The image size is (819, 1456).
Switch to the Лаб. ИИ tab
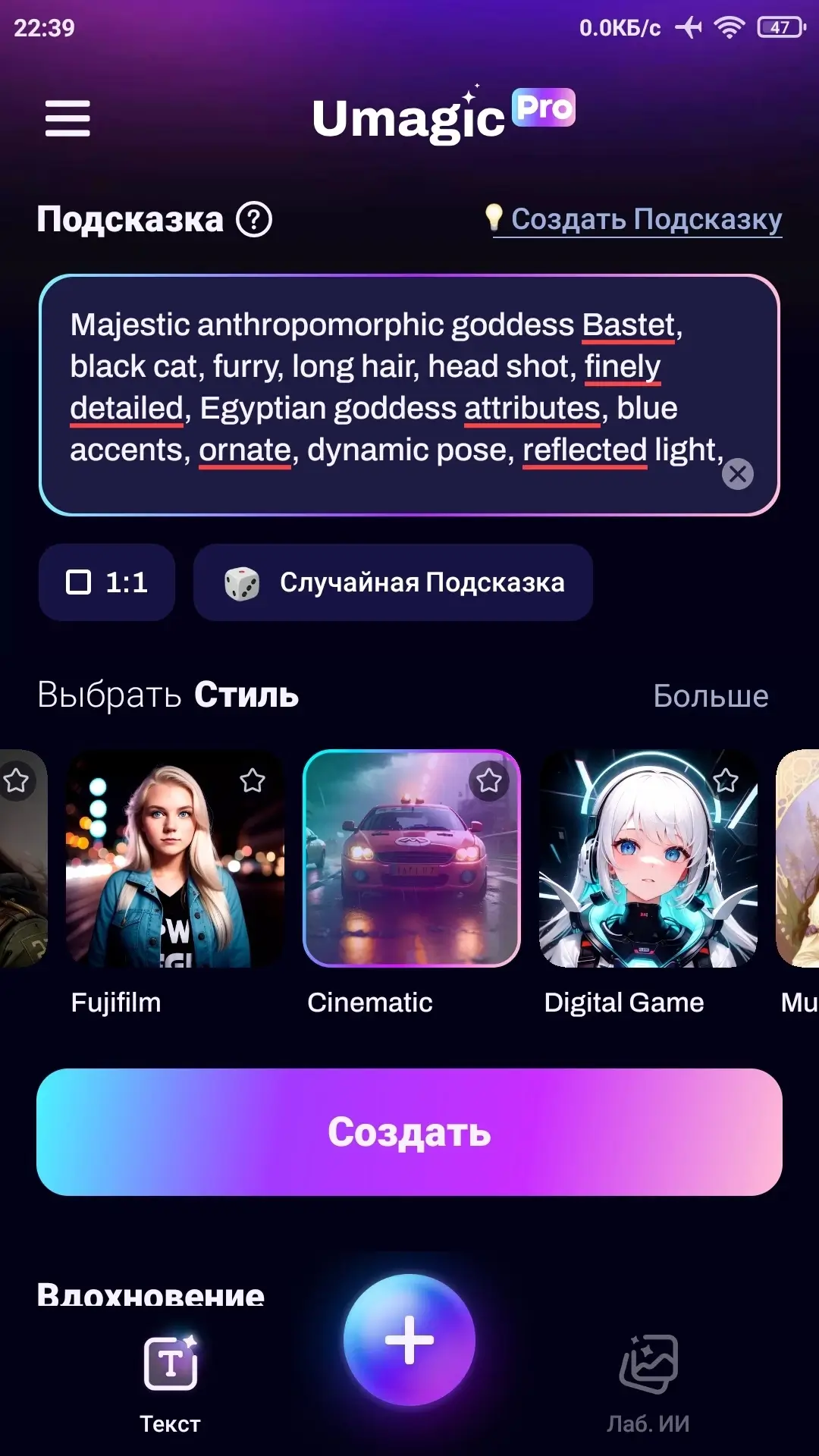[x=648, y=1385]
